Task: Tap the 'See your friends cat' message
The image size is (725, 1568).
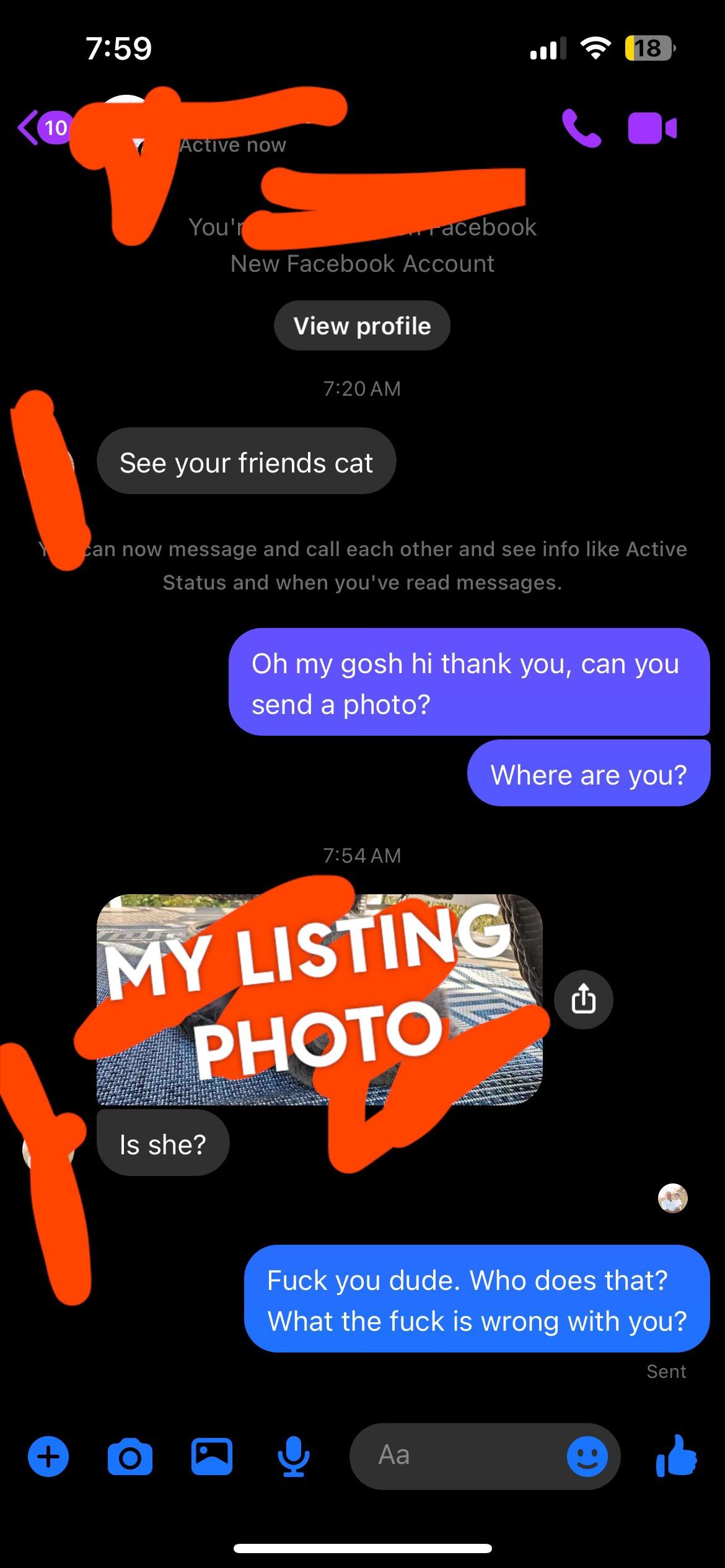Action: click(x=245, y=460)
